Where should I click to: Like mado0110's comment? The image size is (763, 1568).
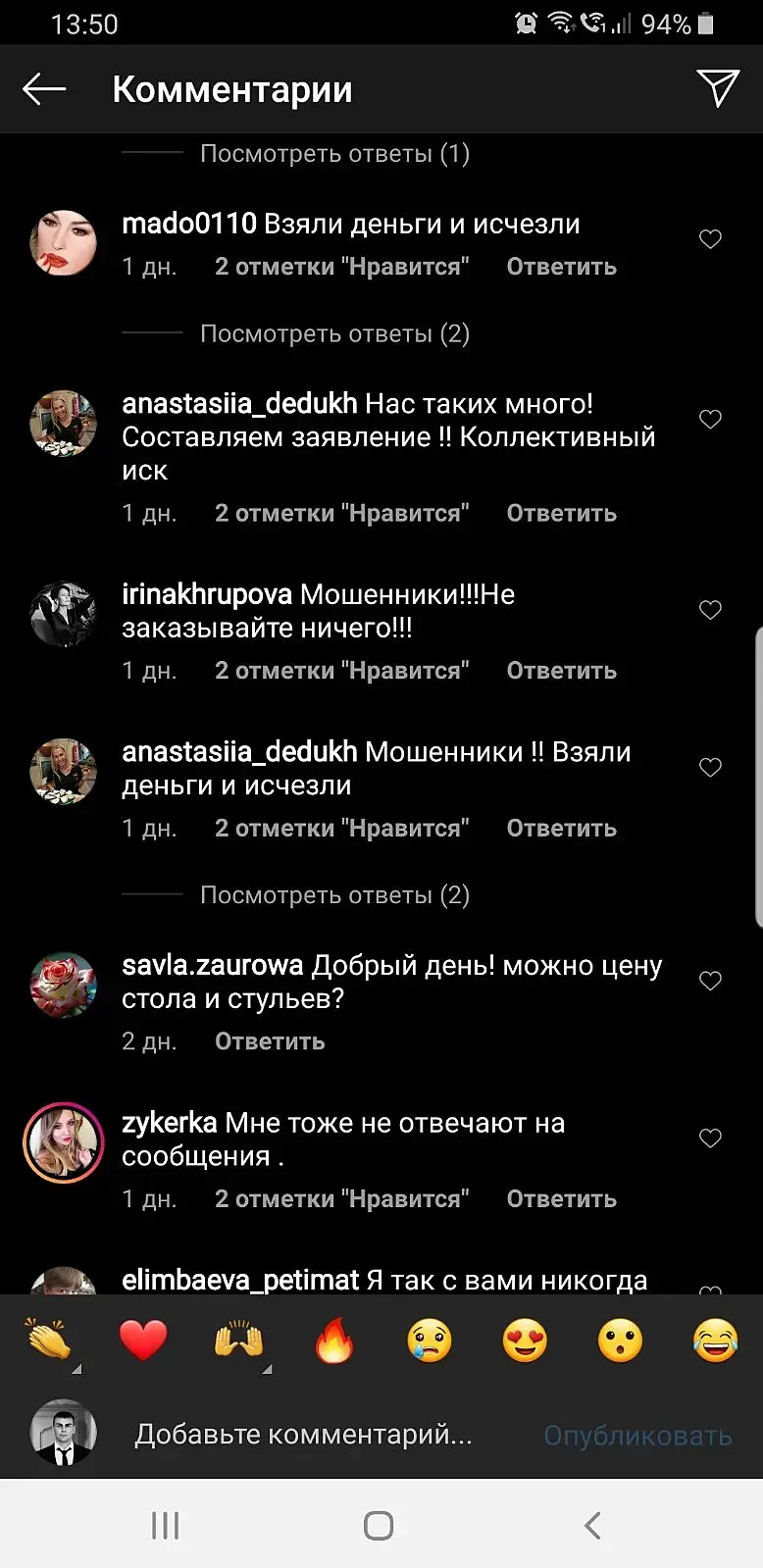click(x=710, y=239)
